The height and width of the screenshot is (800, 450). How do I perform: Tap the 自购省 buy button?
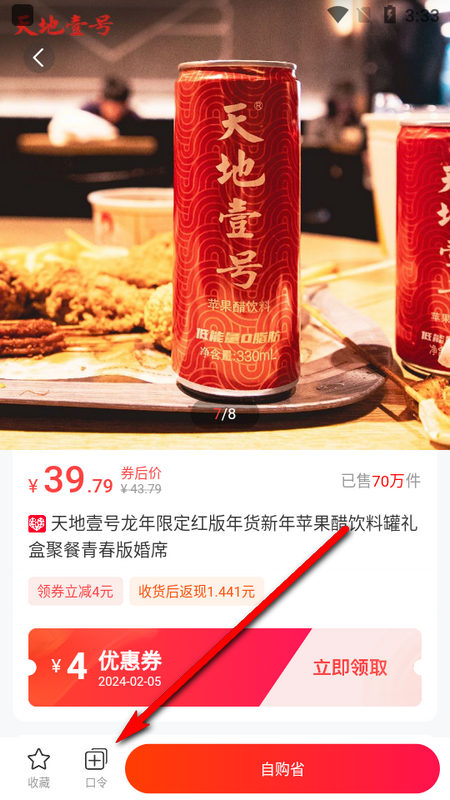pyautogui.click(x=282, y=768)
